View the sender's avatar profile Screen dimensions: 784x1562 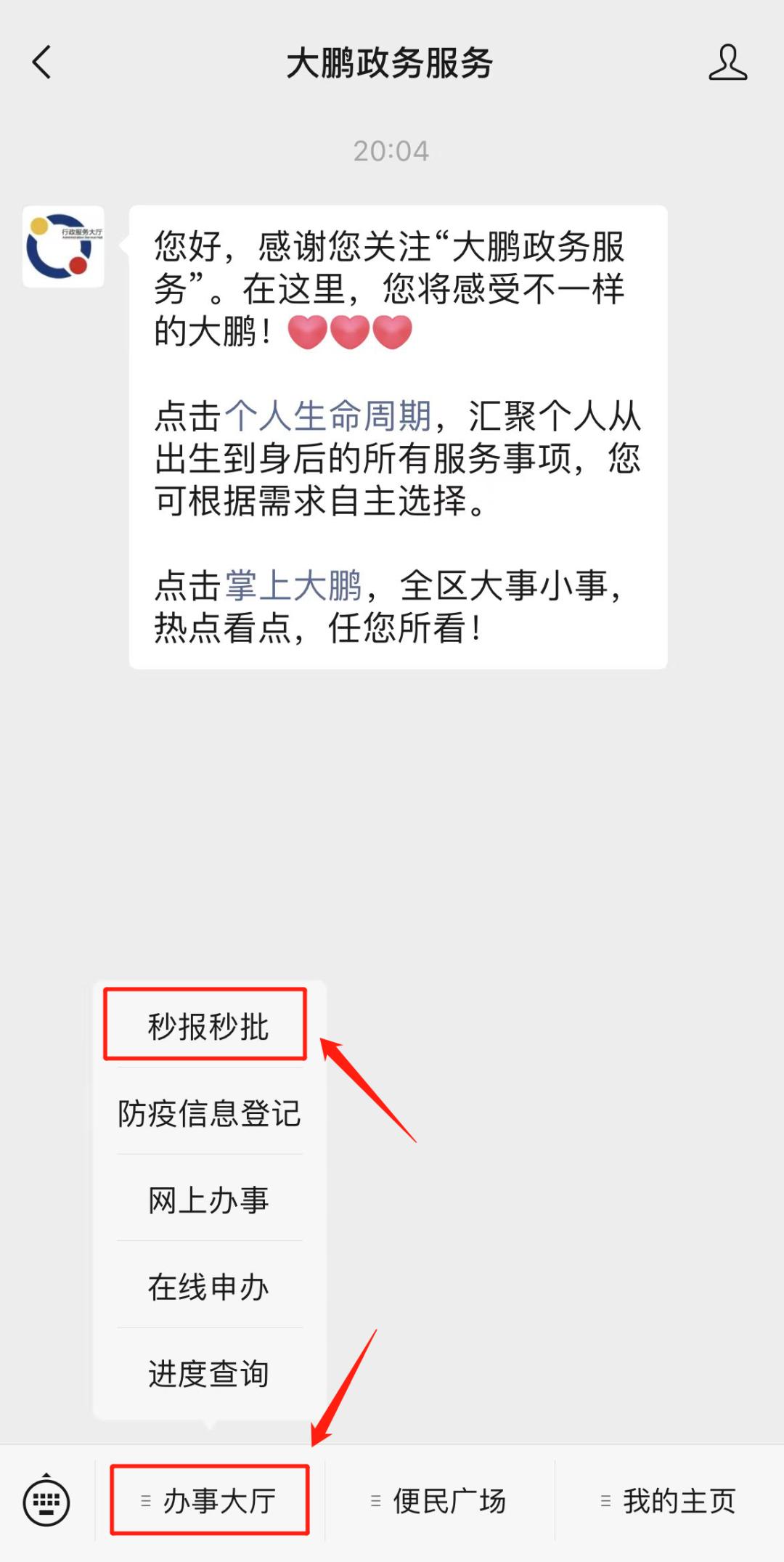(63, 247)
